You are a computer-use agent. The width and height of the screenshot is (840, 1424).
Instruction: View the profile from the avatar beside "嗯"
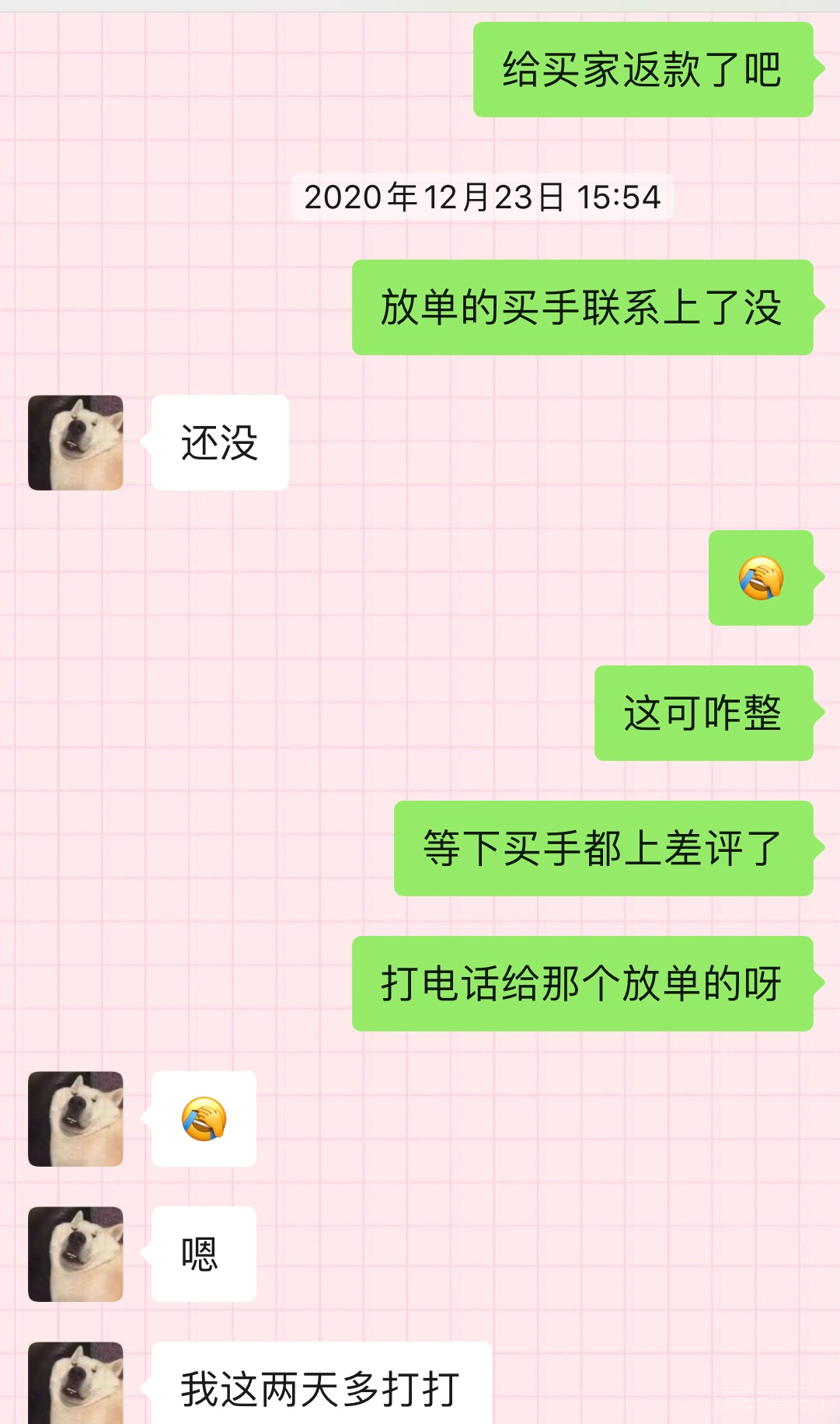75,1254
